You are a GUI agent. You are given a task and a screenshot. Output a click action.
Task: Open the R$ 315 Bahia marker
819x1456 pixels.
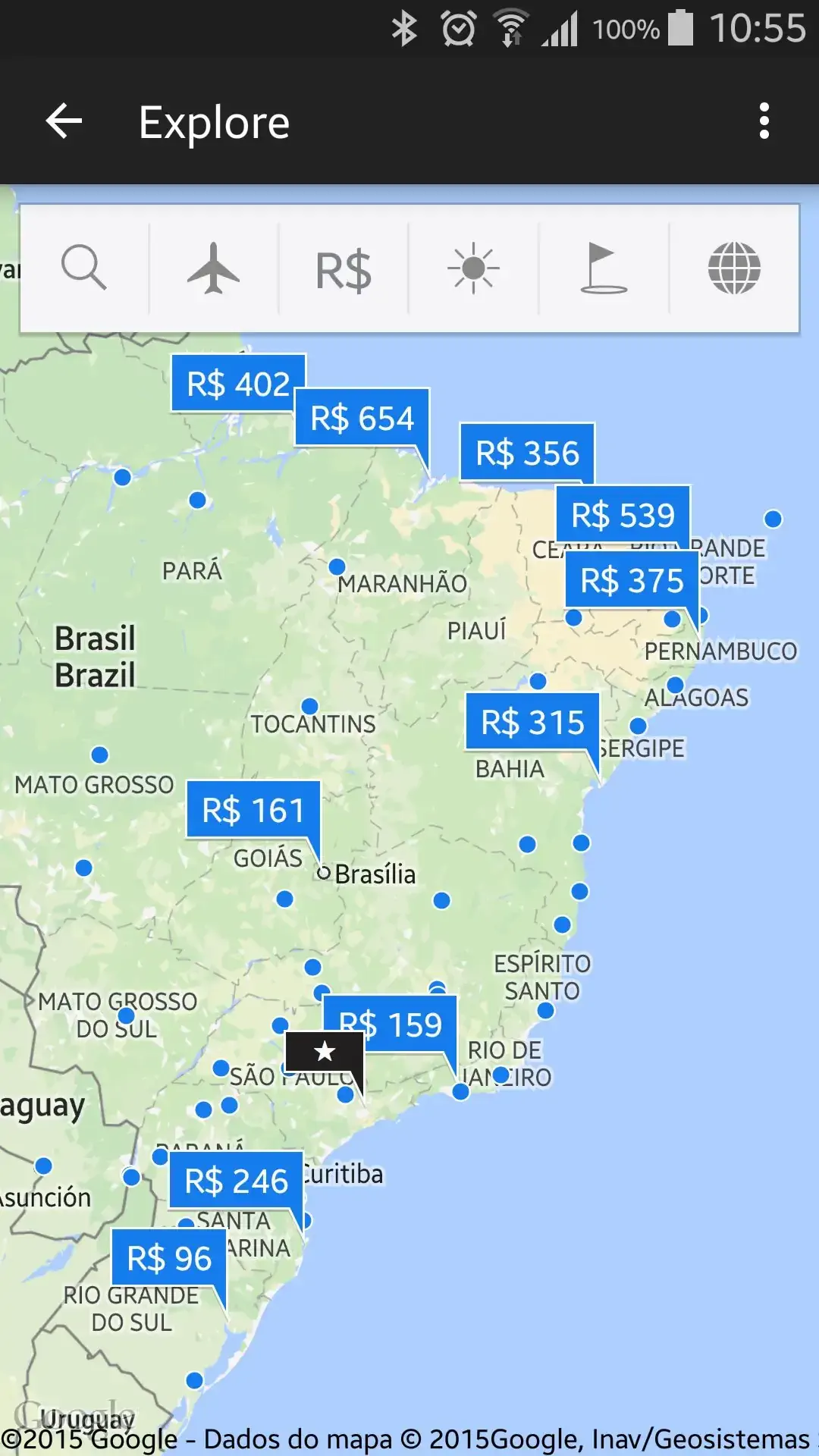coord(533,722)
